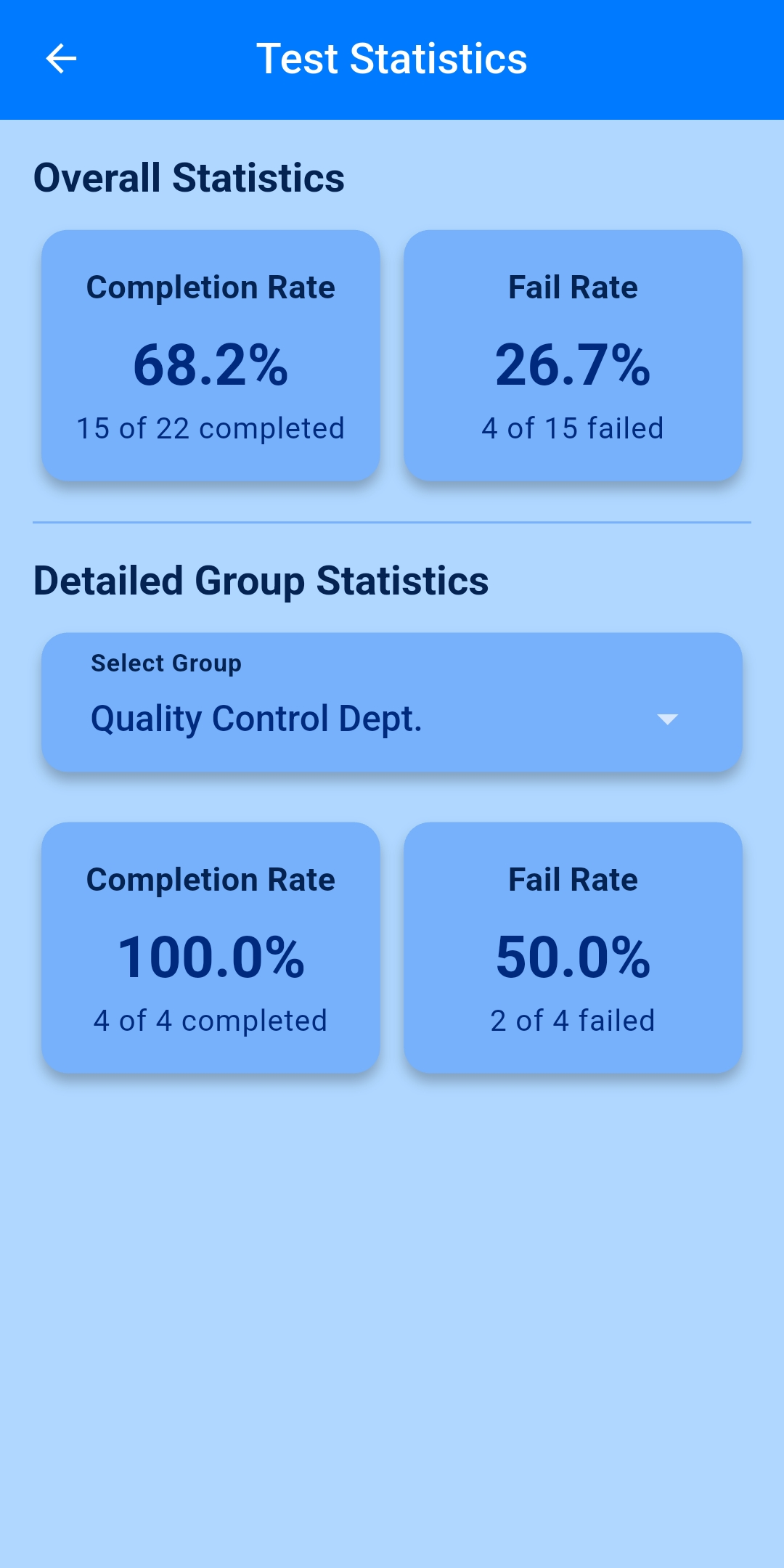Click the group Fail Rate card showing 50.0%

[x=573, y=947]
